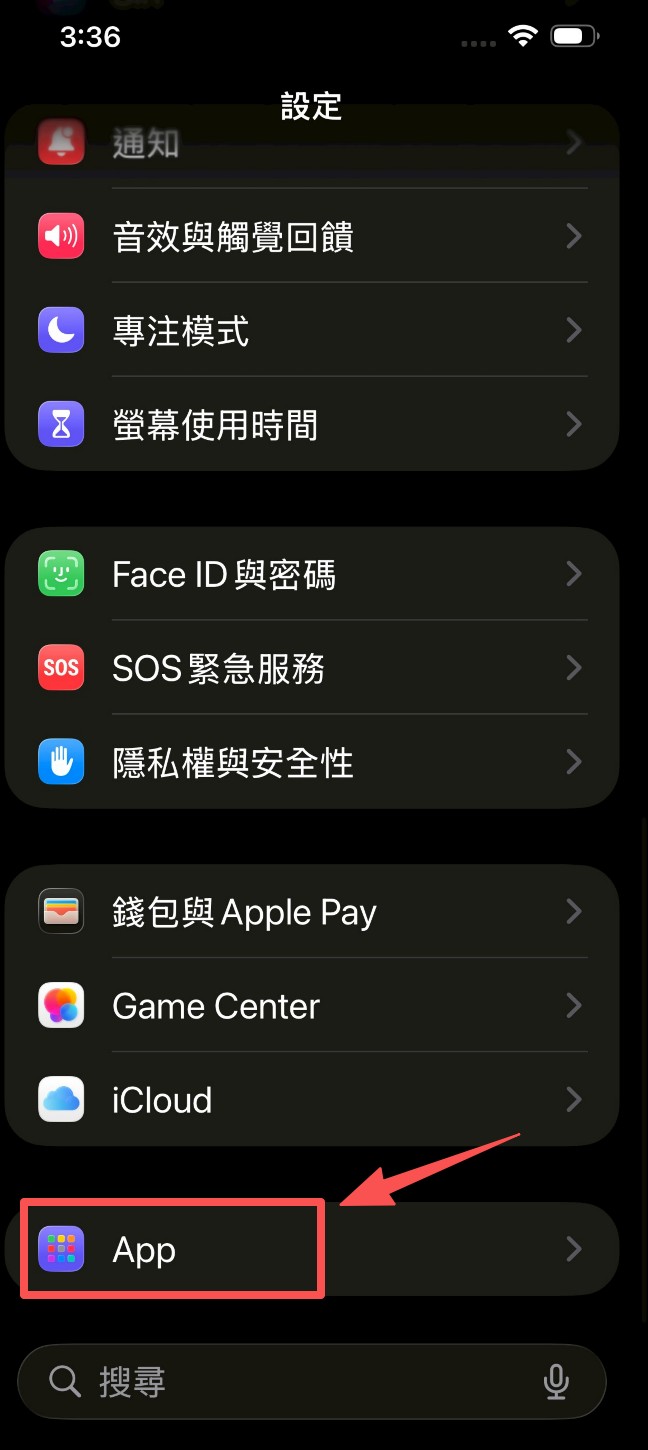Open iCloud settings
This screenshot has height=1450, width=648.
pos(310,1100)
